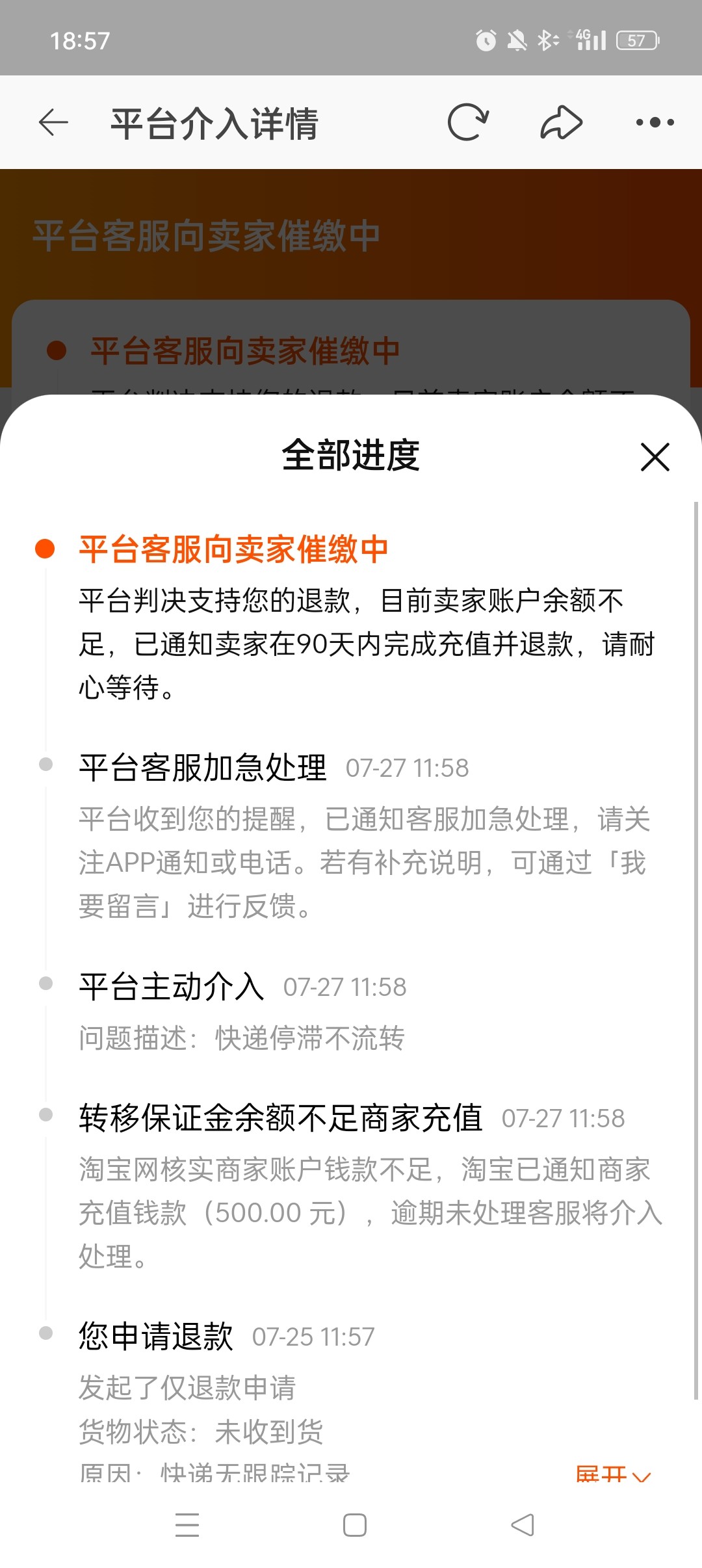The image size is (702, 1568).
Task: Tap the system home button
Action: click(355, 1524)
